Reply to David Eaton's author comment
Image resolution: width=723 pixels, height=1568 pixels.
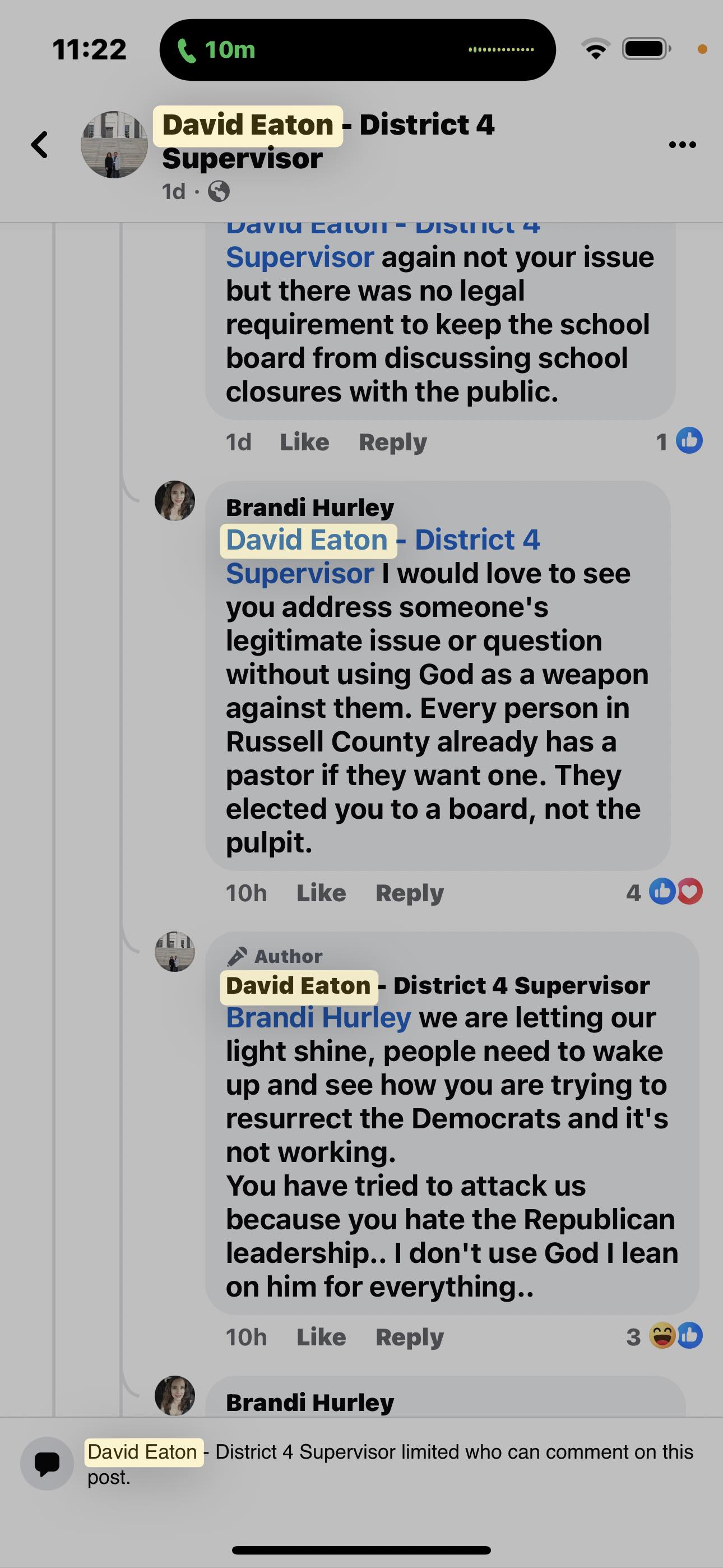click(x=409, y=1338)
